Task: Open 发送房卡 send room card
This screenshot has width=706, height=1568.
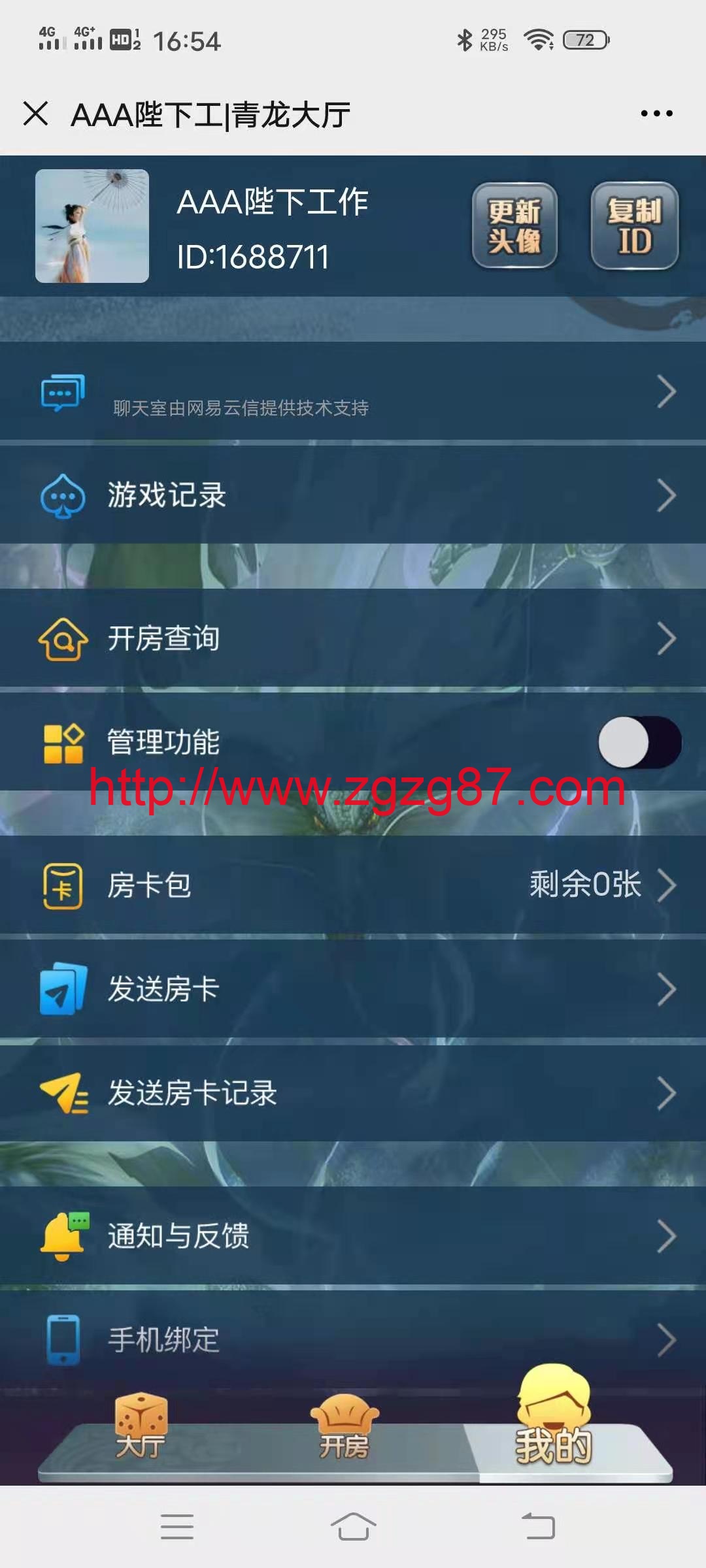Action: tap(353, 989)
